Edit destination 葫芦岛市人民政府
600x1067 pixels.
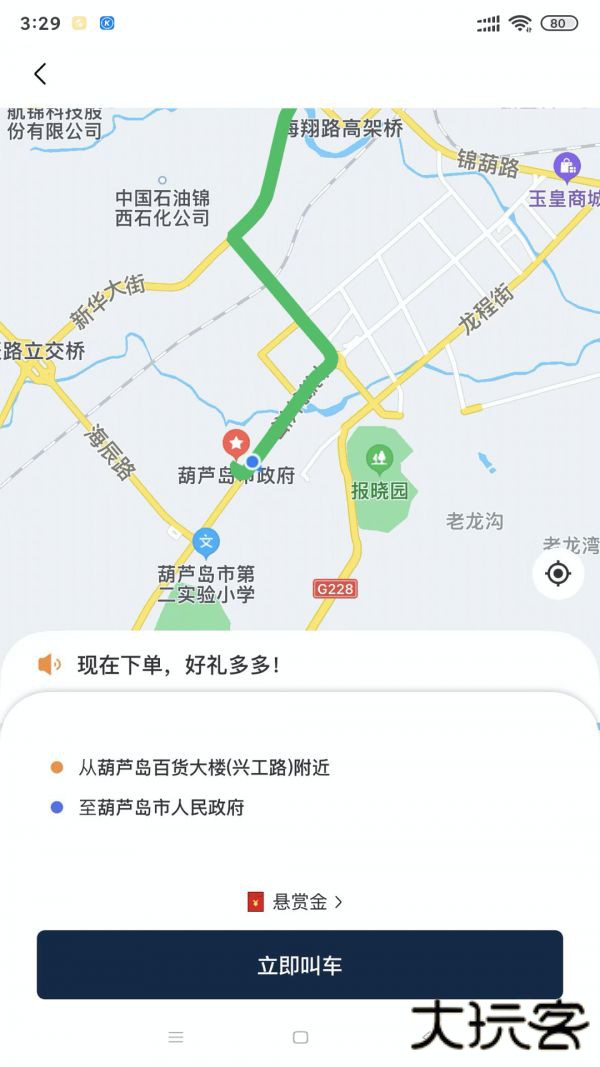pos(162,807)
